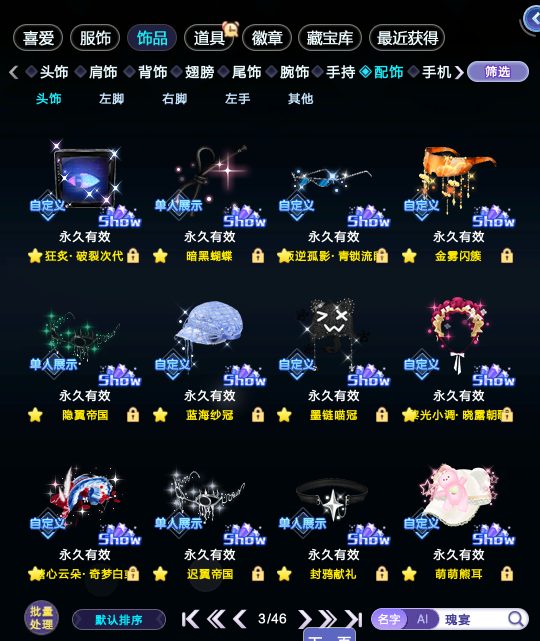Switch to the 徽章 tab
540x641 pixels.
pyautogui.click(x=267, y=38)
